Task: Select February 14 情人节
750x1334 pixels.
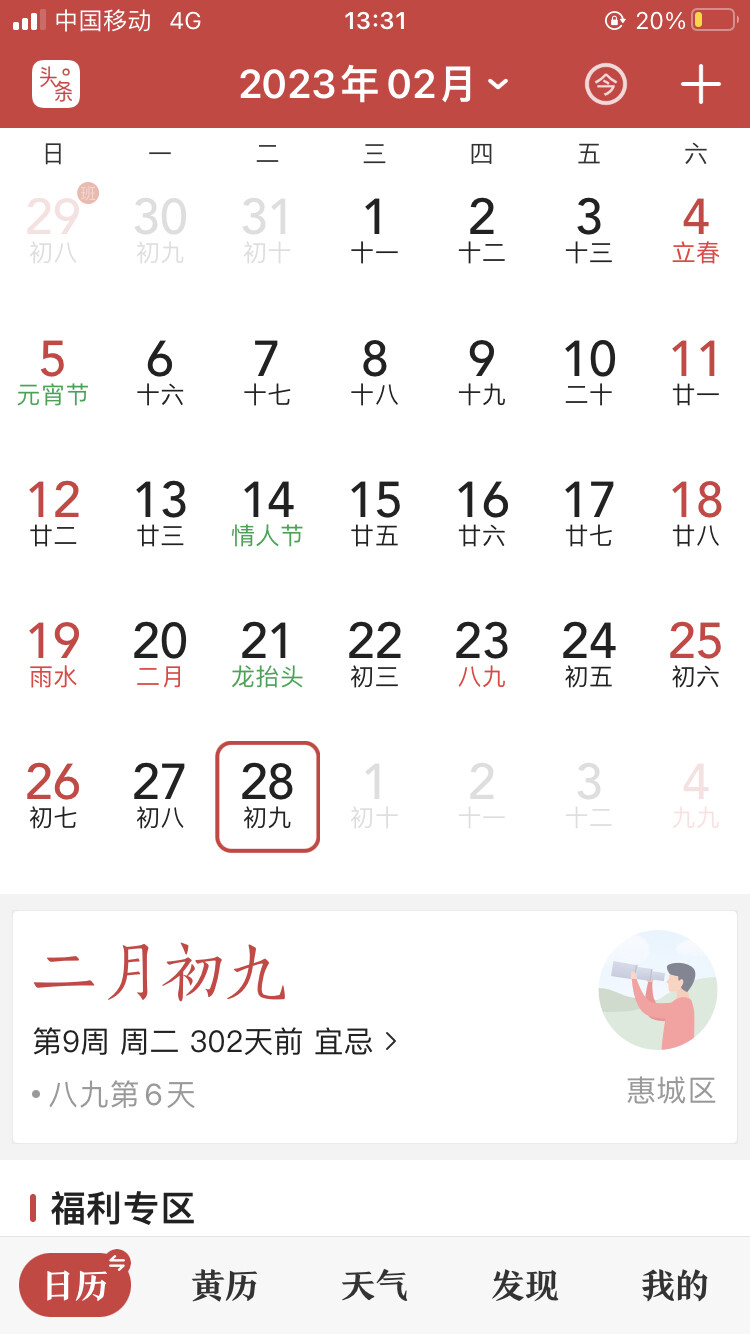Action: [x=267, y=513]
